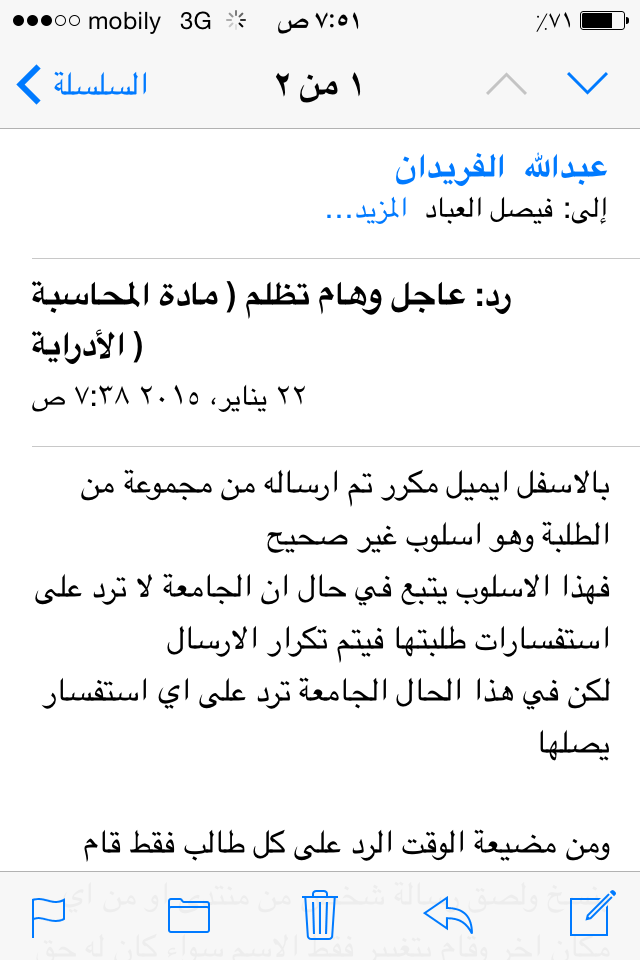The image size is (640, 960).
Task: Go back to السلسلة thread list
Action: (84, 84)
